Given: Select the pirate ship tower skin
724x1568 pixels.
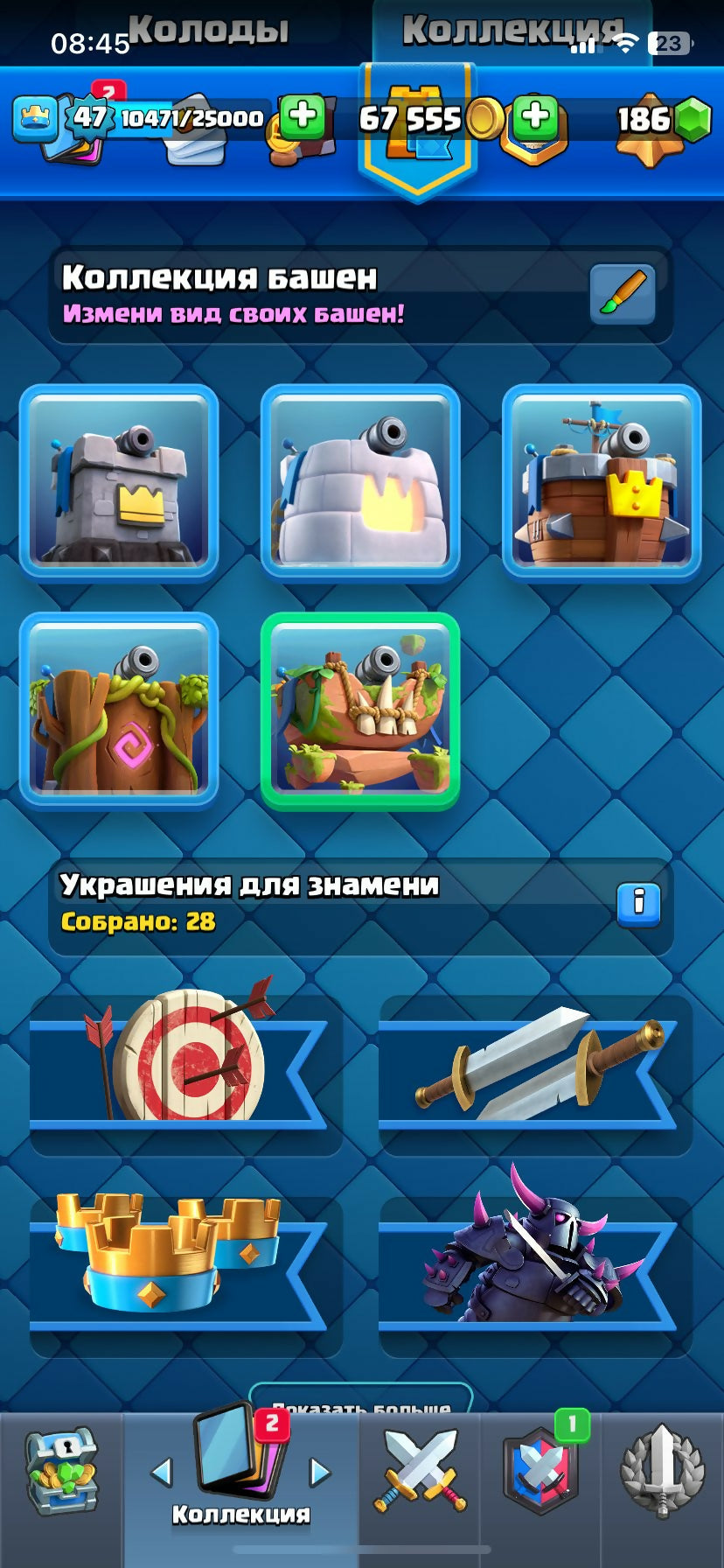Looking at the screenshot, I should [602, 482].
